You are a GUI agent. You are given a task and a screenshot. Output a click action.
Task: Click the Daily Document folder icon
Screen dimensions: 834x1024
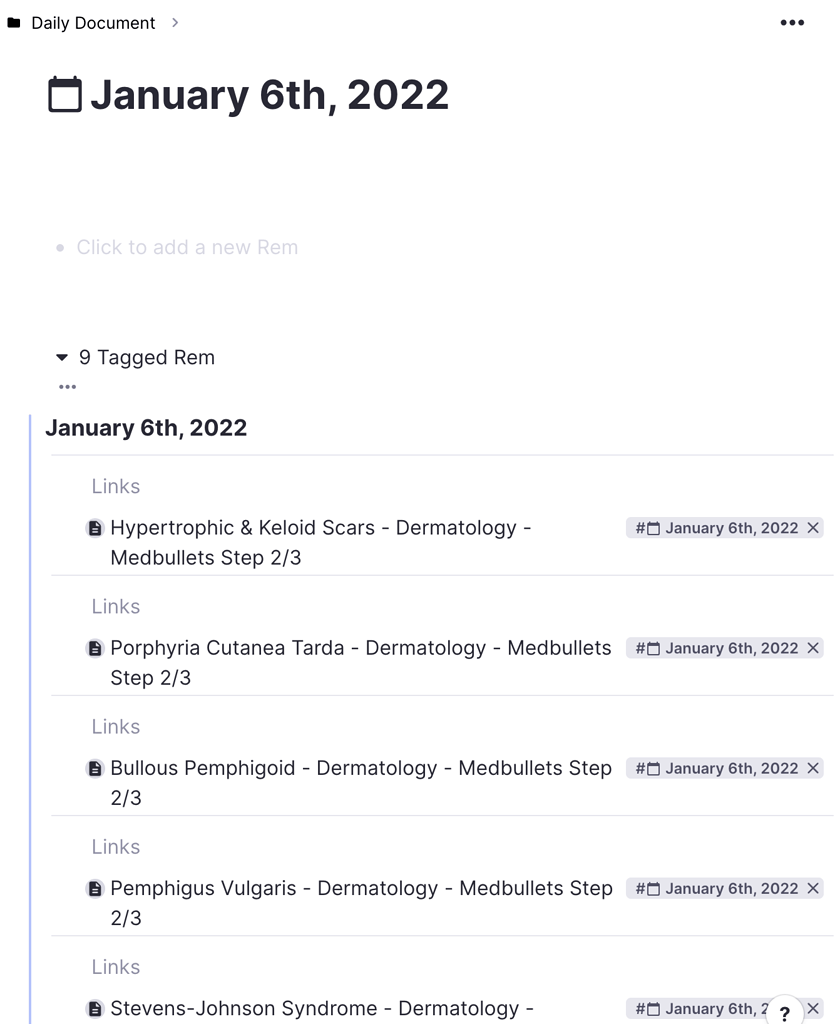point(14,22)
